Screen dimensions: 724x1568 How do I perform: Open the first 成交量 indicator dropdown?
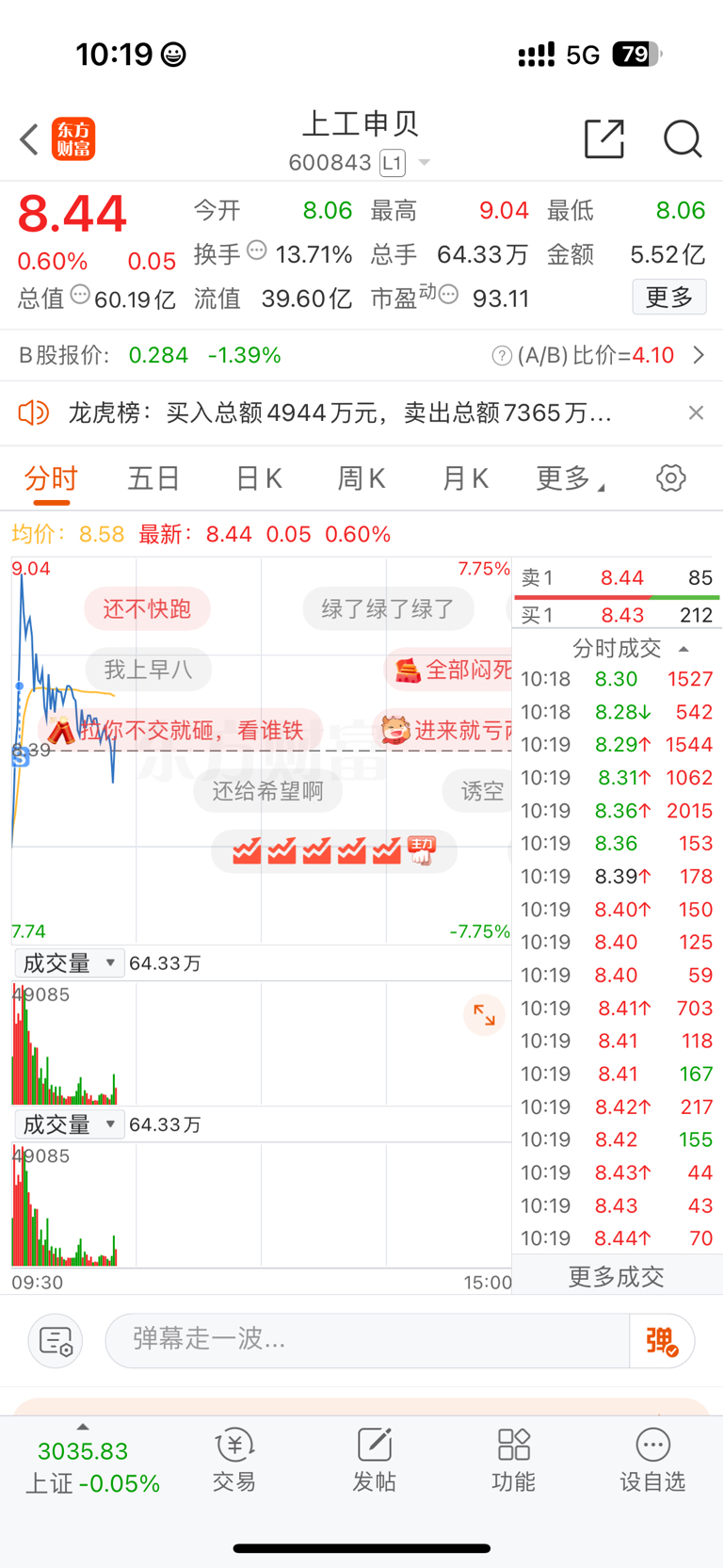69,962
